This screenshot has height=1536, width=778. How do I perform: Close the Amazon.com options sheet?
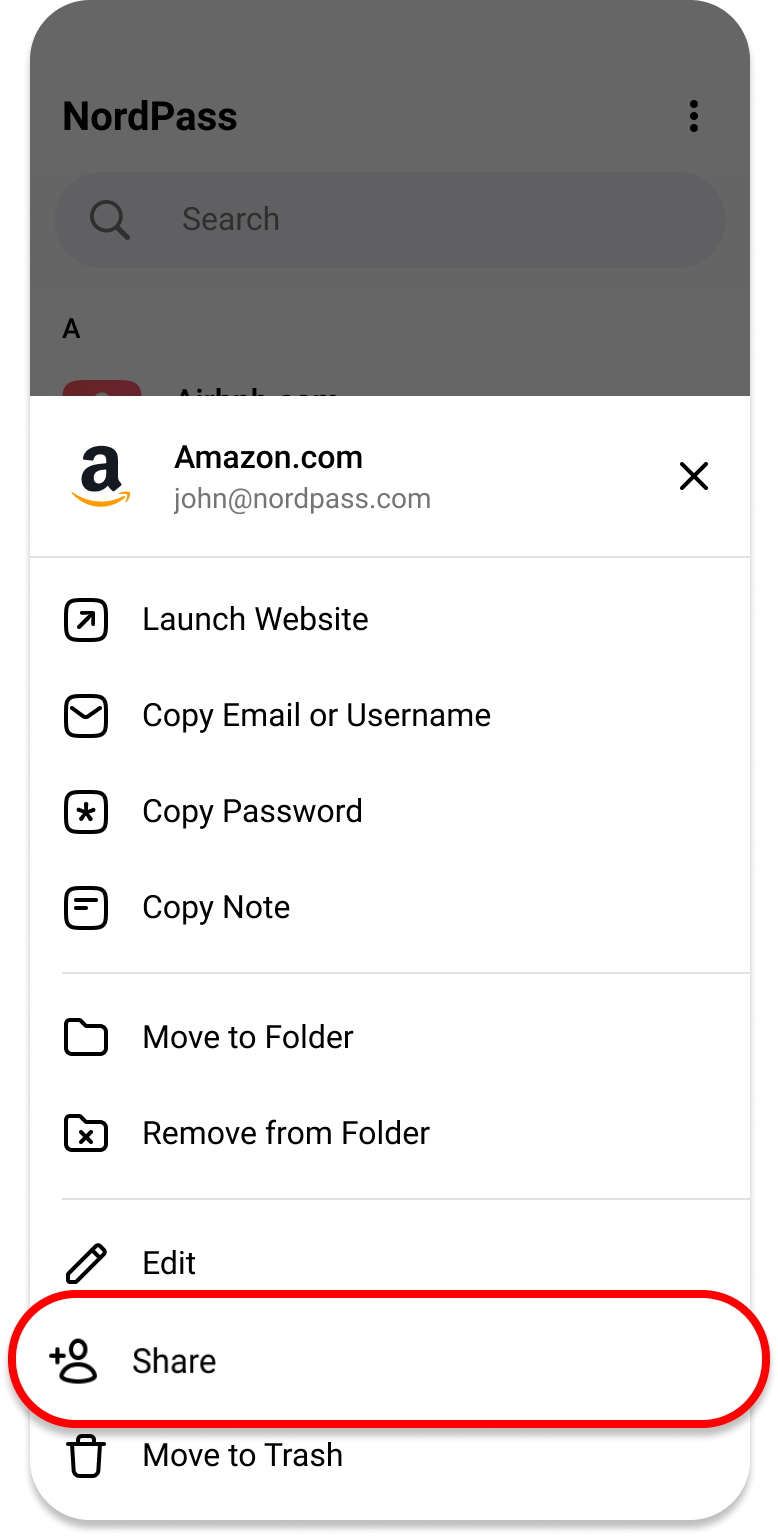(x=693, y=476)
